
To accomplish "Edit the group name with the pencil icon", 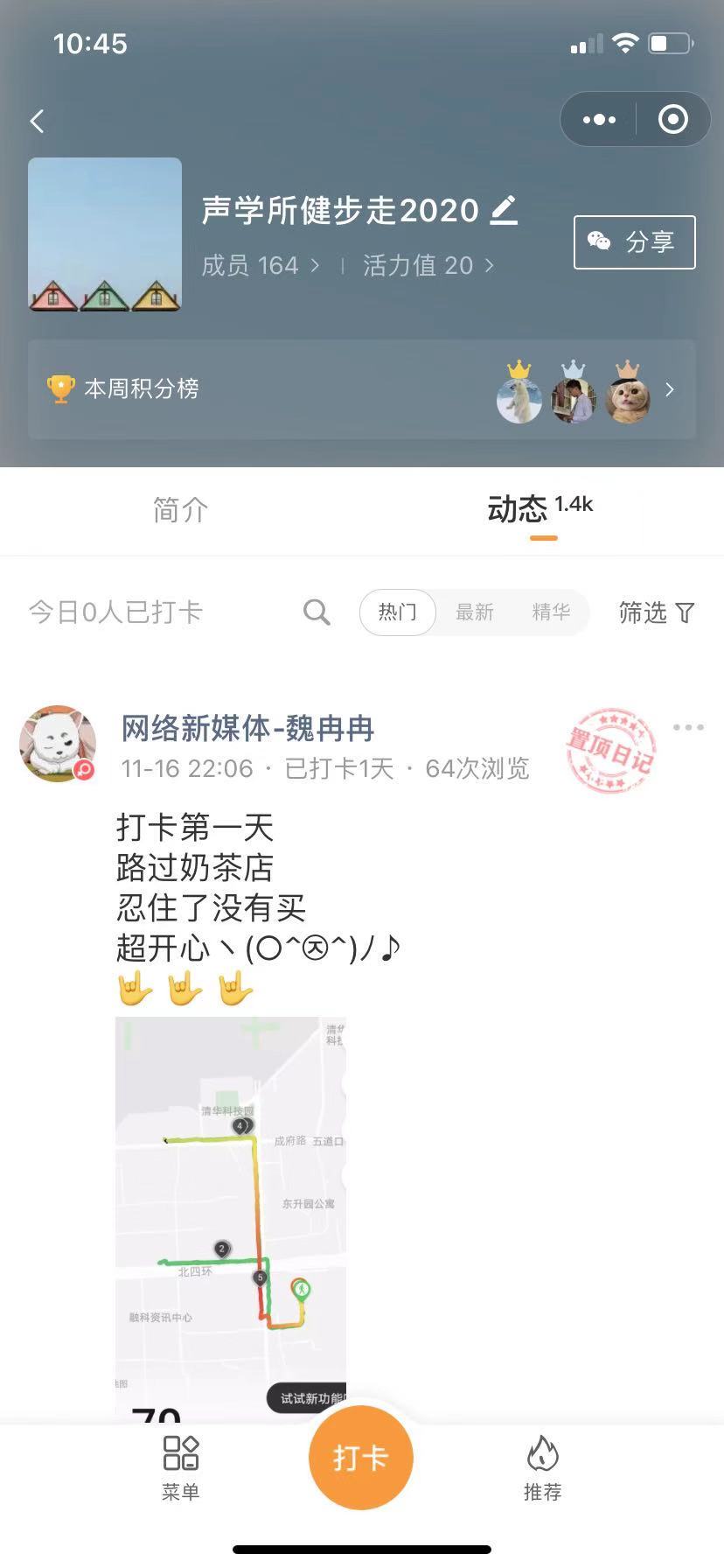I will [504, 210].
